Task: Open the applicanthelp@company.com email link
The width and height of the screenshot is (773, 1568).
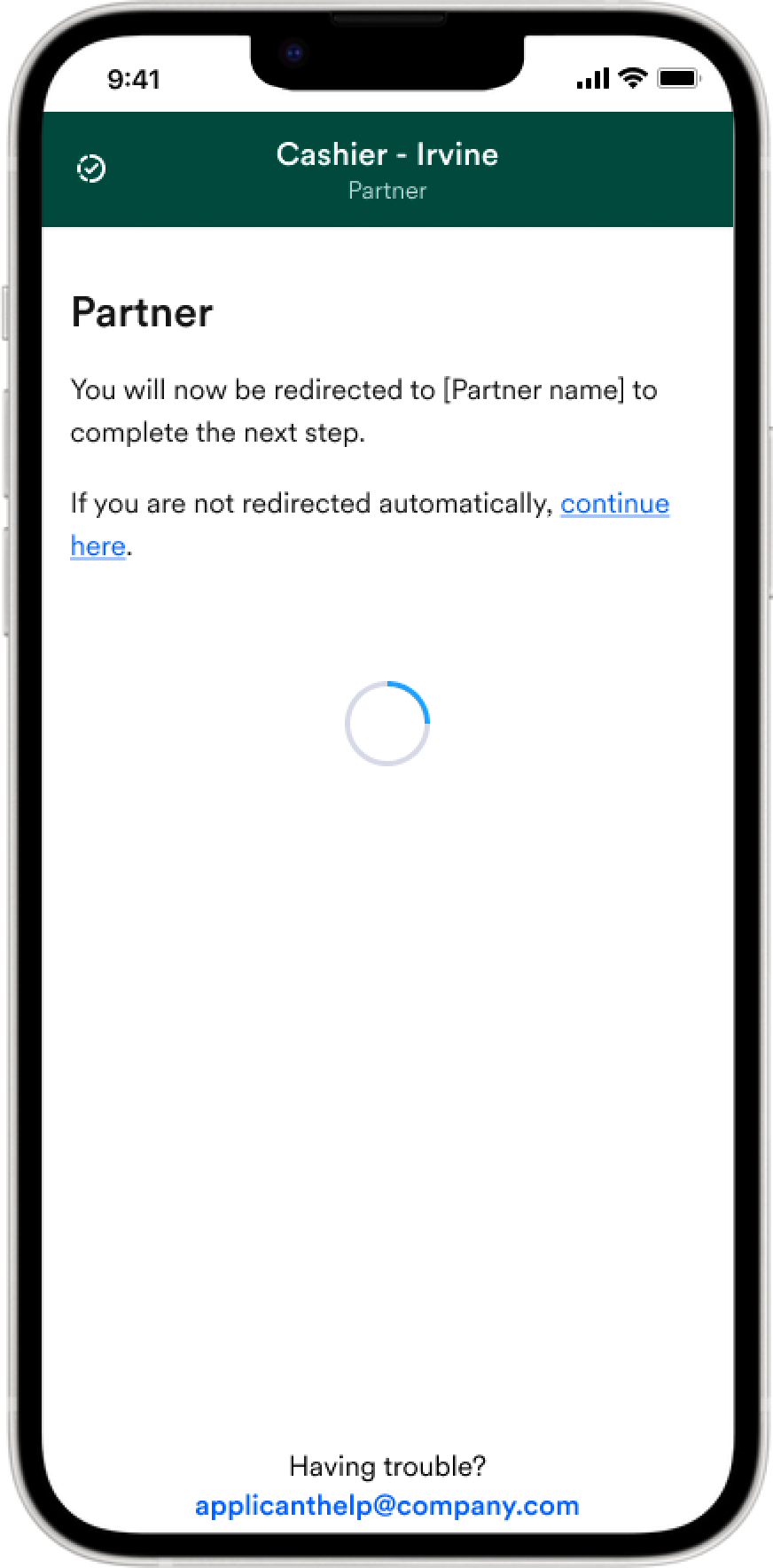Action: pos(386,1506)
